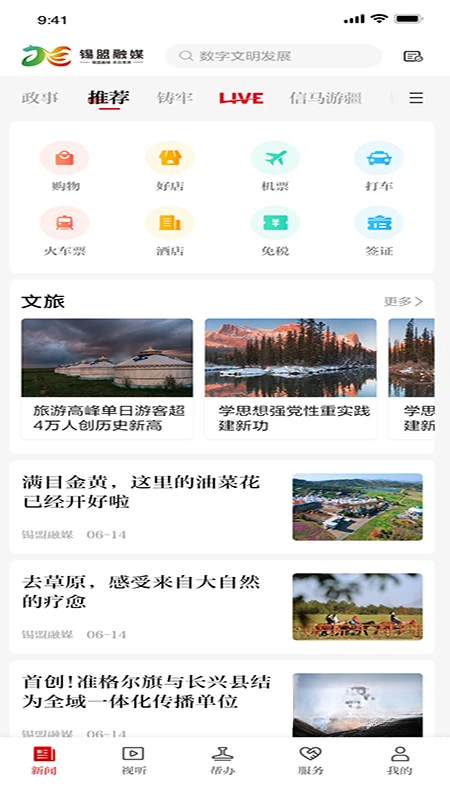Open the 酒店 hotel shortcut
This screenshot has width=450, height=800.
[x=170, y=232]
